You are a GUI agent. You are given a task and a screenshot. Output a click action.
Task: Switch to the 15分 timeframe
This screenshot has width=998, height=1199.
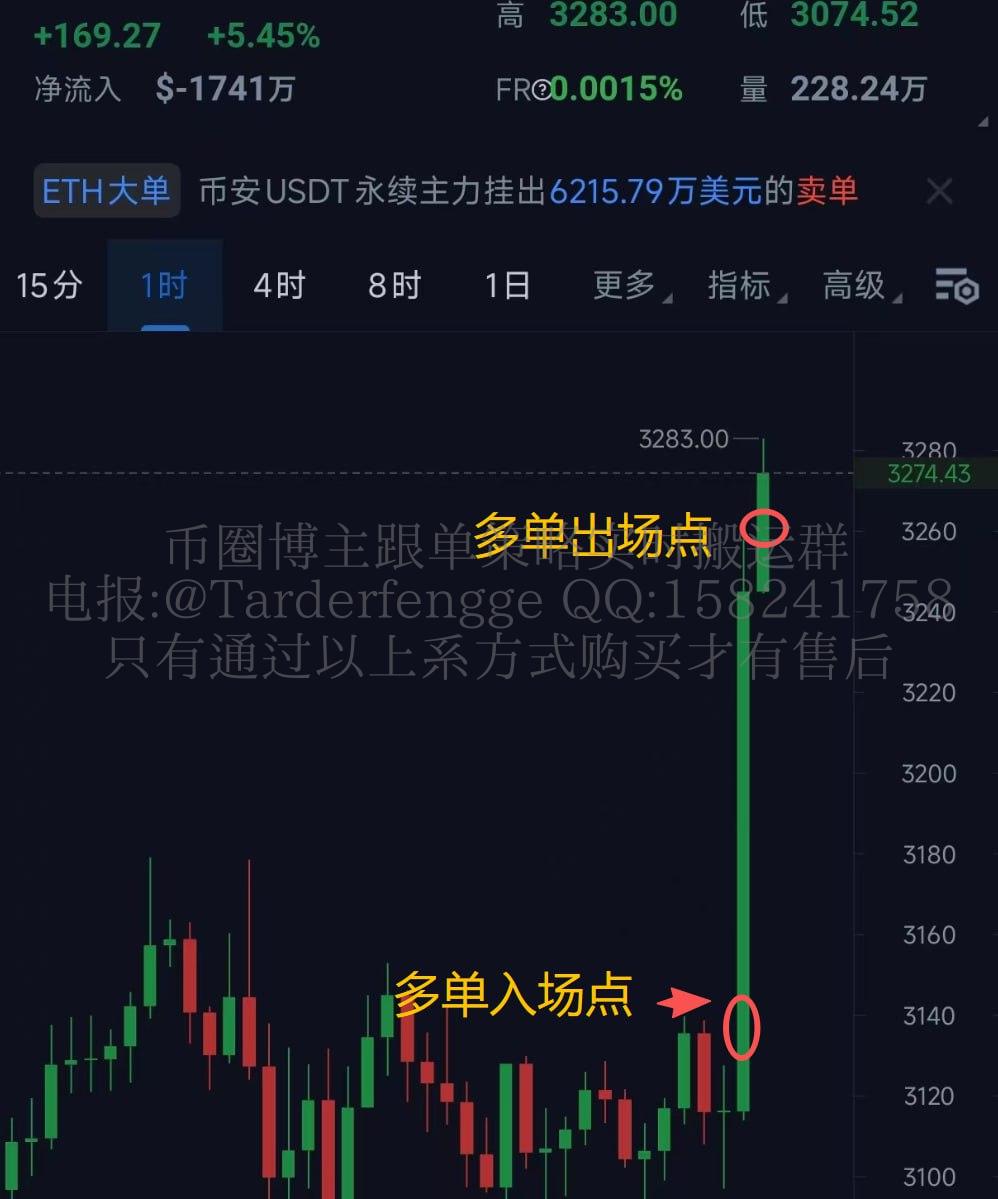[x=48, y=286]
